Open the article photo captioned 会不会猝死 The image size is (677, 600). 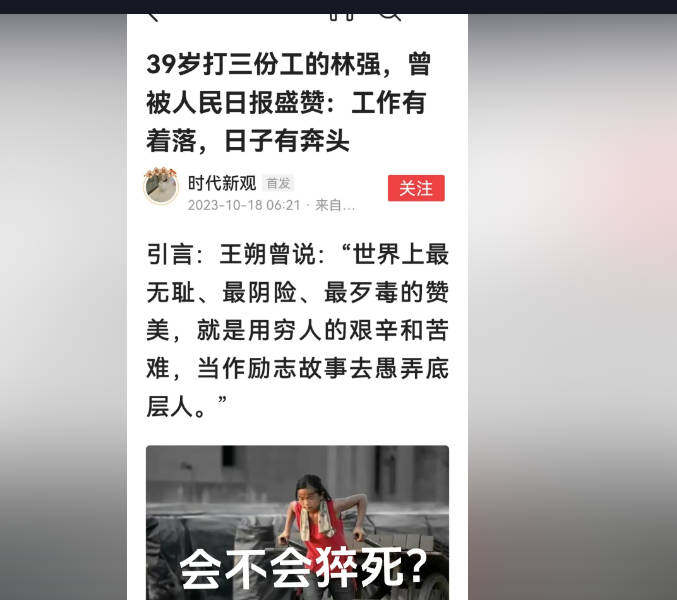[297, 522]
